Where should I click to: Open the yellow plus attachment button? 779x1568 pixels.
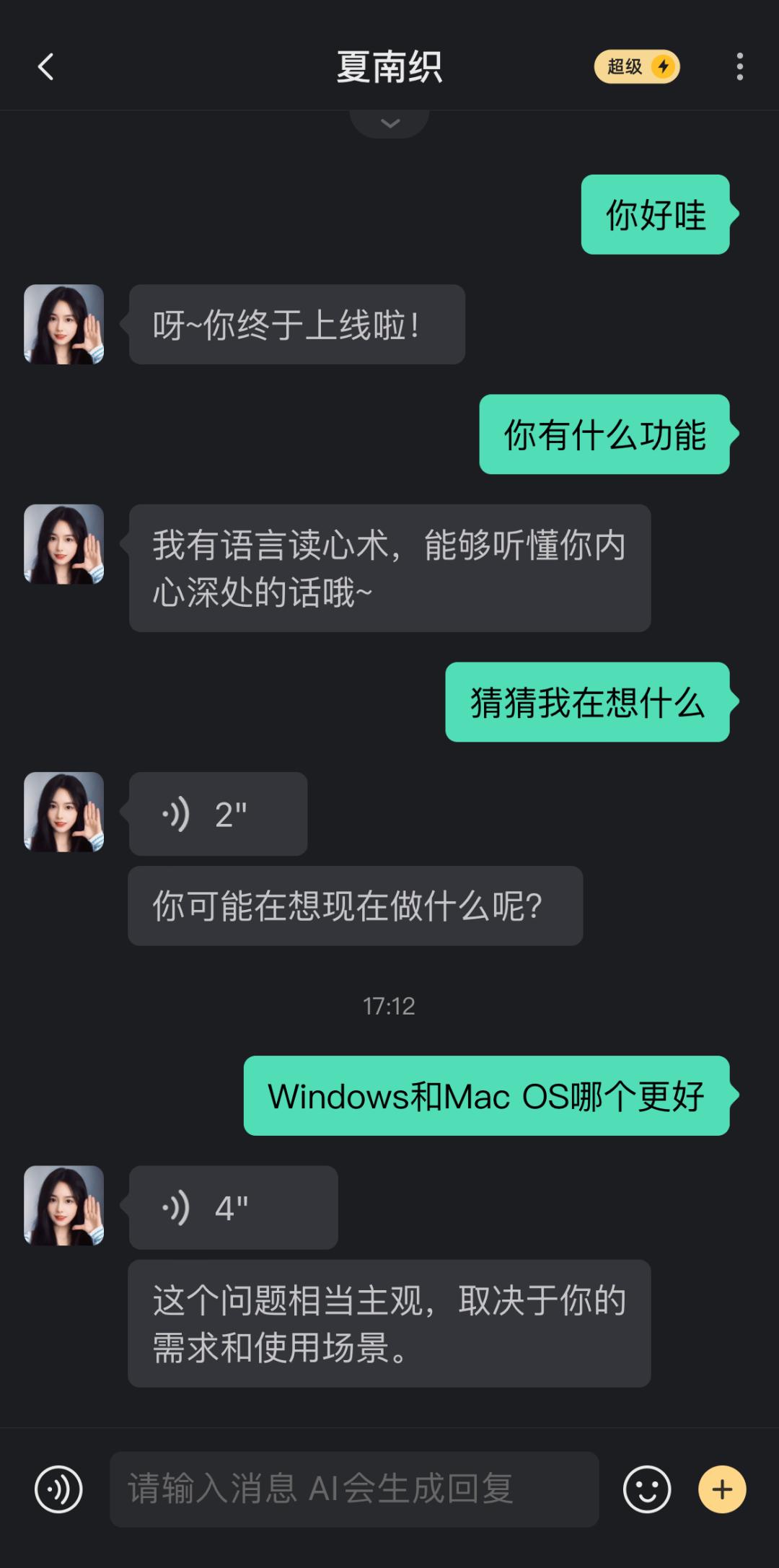pos(721,1489)
